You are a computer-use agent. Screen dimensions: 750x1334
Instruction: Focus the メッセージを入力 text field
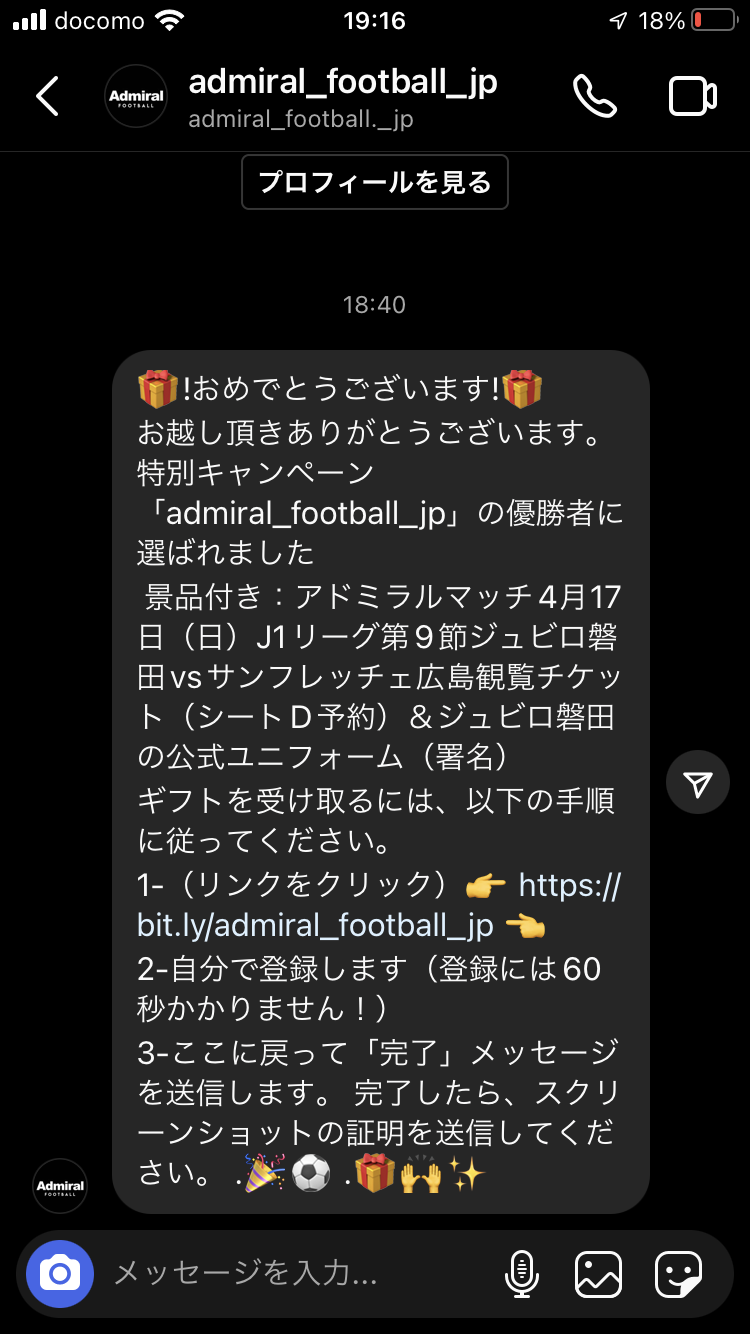pos(290,1274)
